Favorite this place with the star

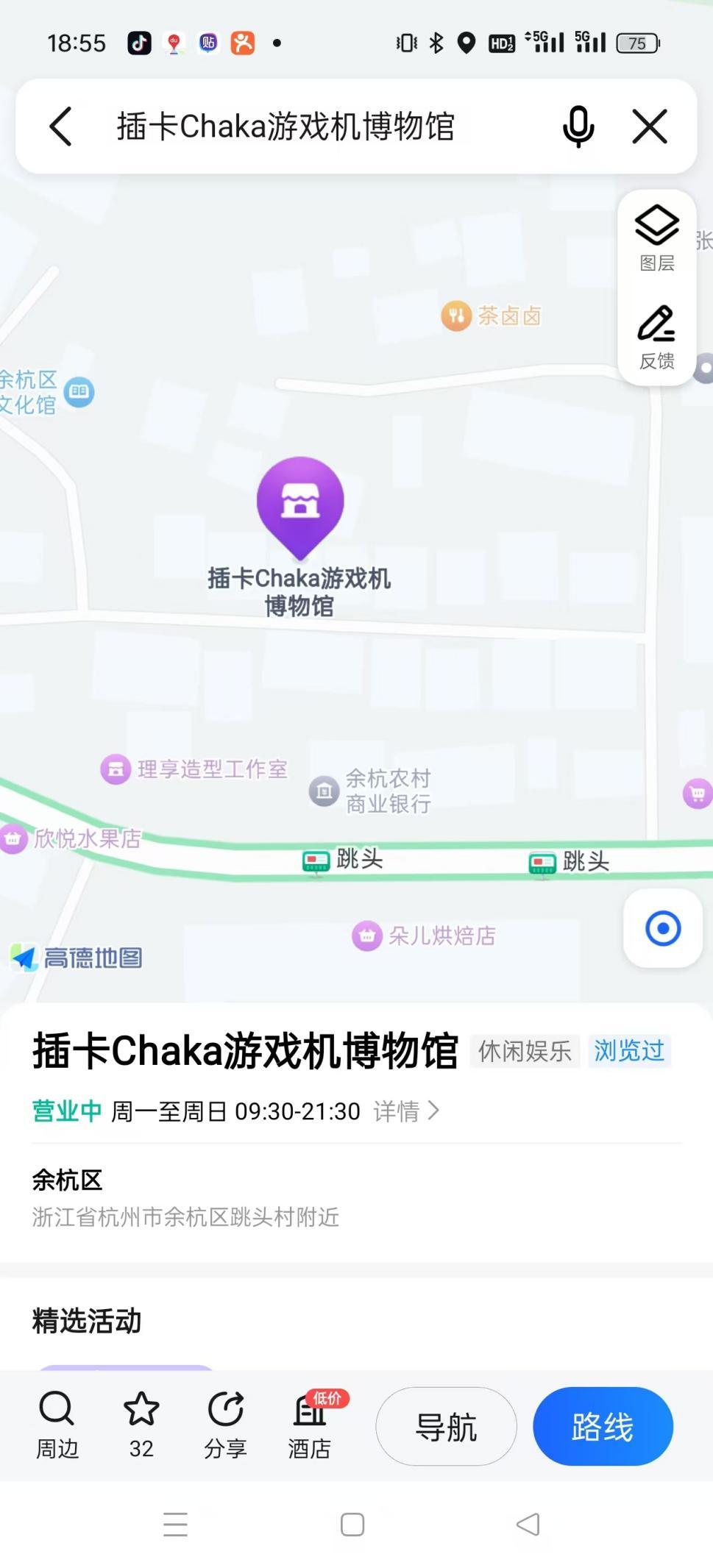(x=141, y=1424)
